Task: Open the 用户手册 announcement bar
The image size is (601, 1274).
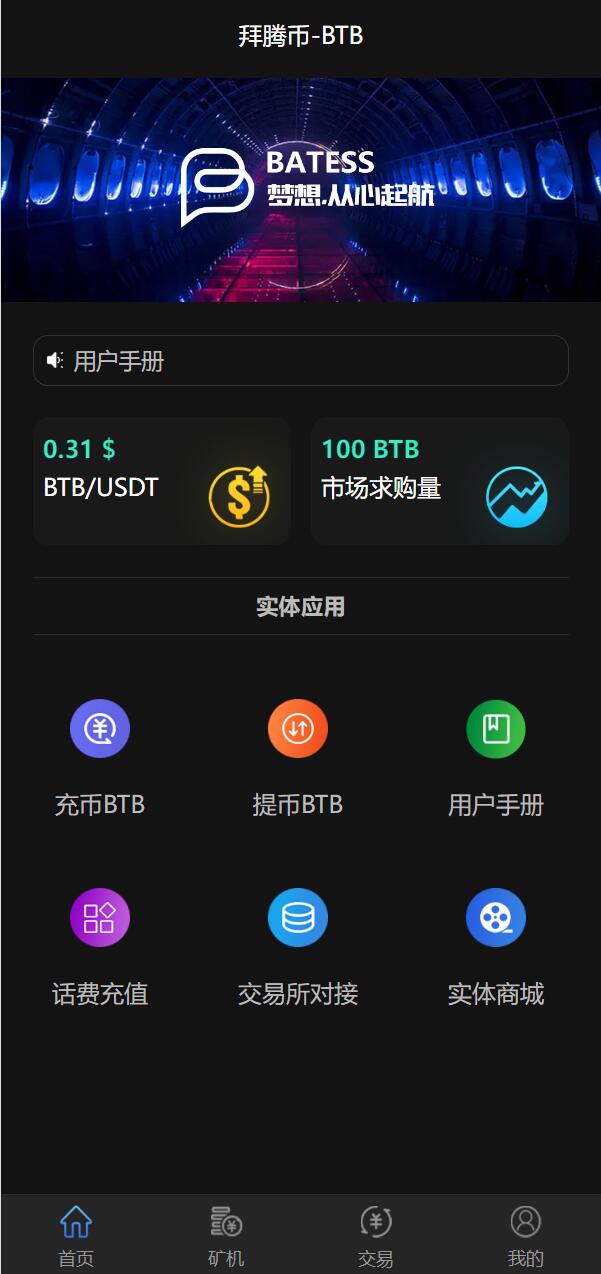Action: pyautogui.click(x=300, y=361)
